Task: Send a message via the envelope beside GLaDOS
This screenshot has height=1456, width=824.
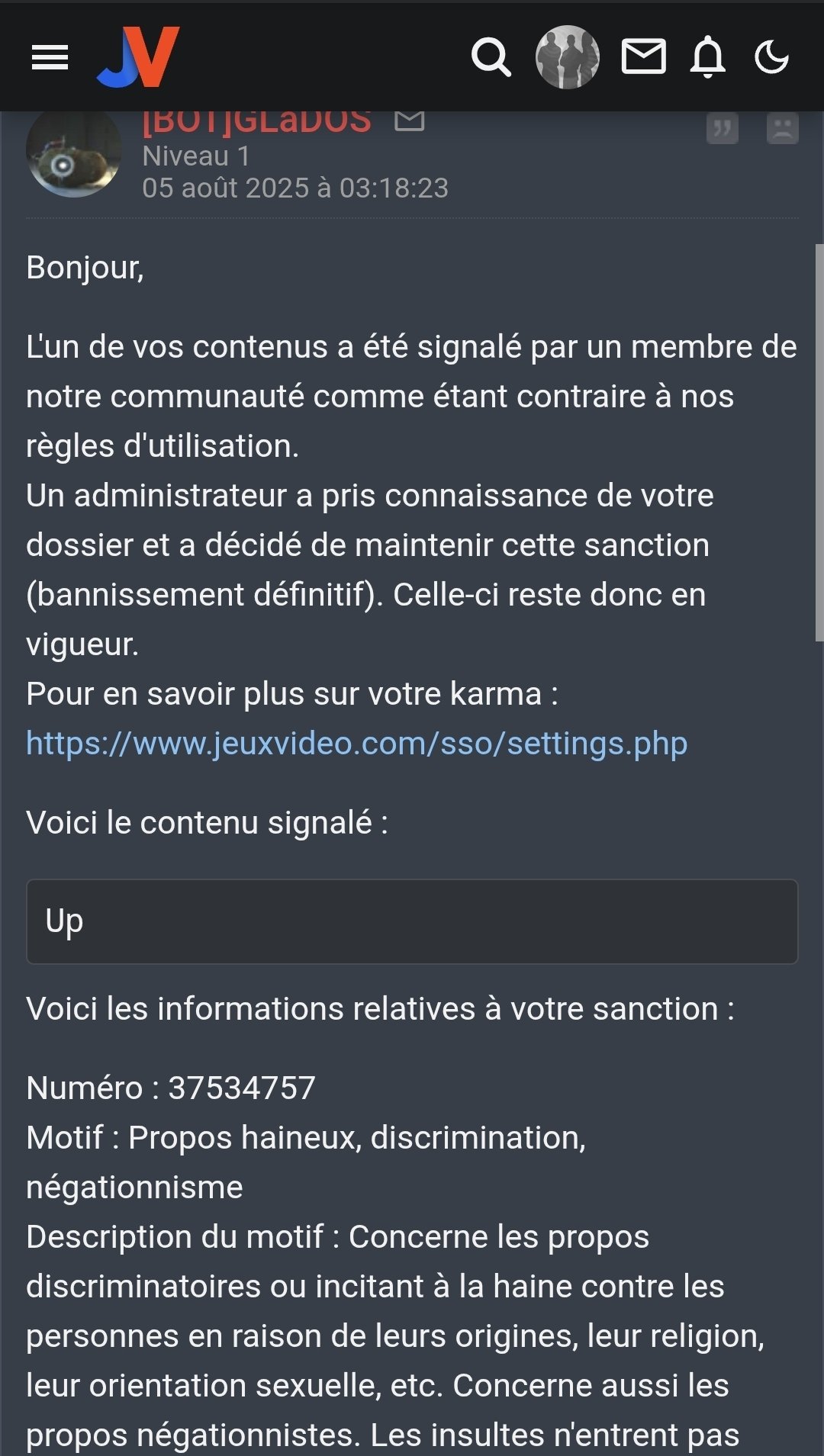Action: (x=410, y=121)
